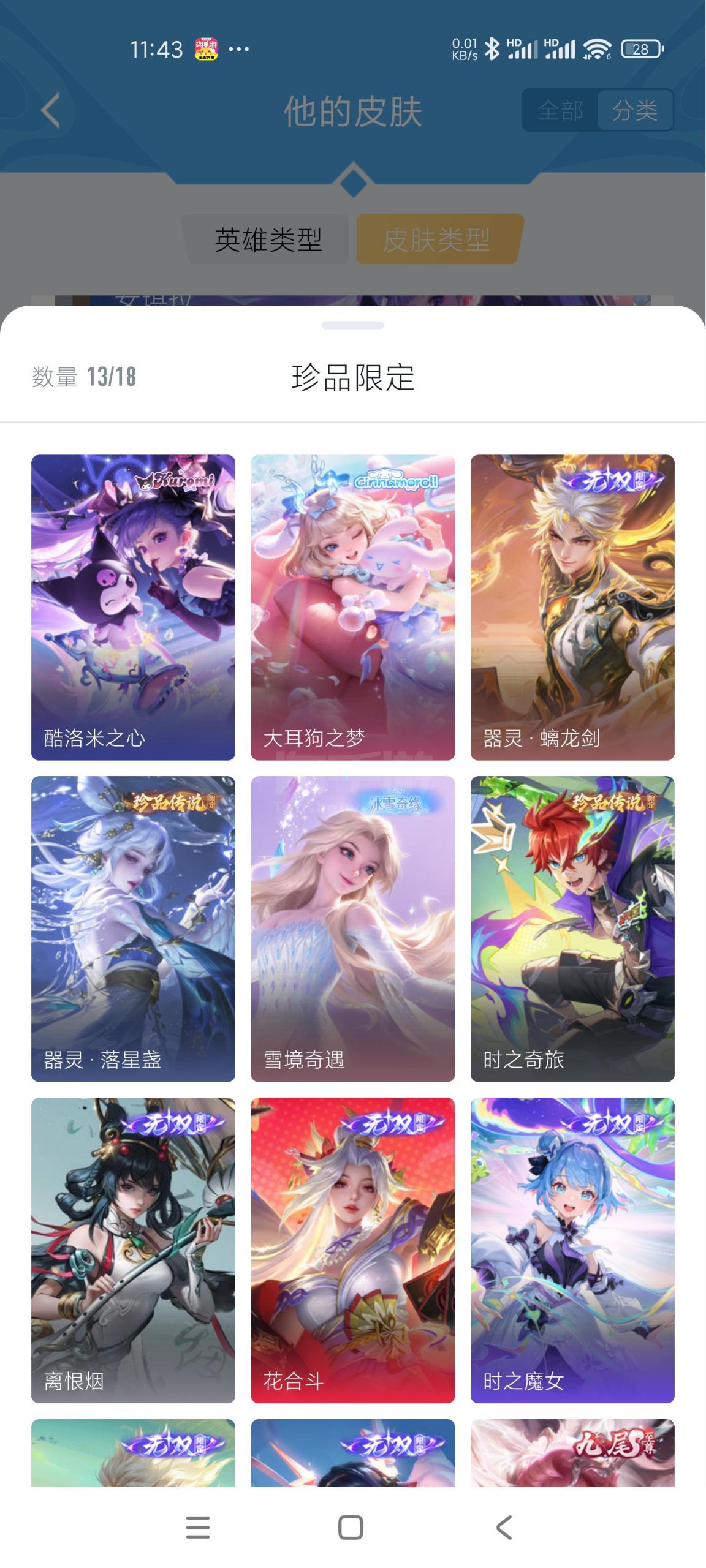706x1568 pixels.
Task: Open the 大耳狗之梦 skin card
Action: click(352, 607)
